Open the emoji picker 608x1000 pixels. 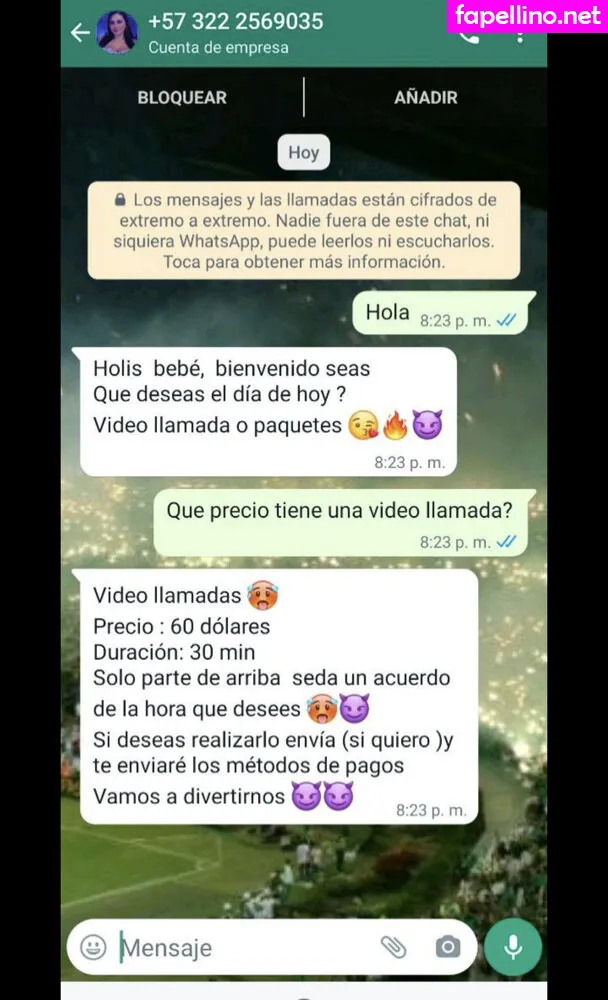(x=93, y=946)
